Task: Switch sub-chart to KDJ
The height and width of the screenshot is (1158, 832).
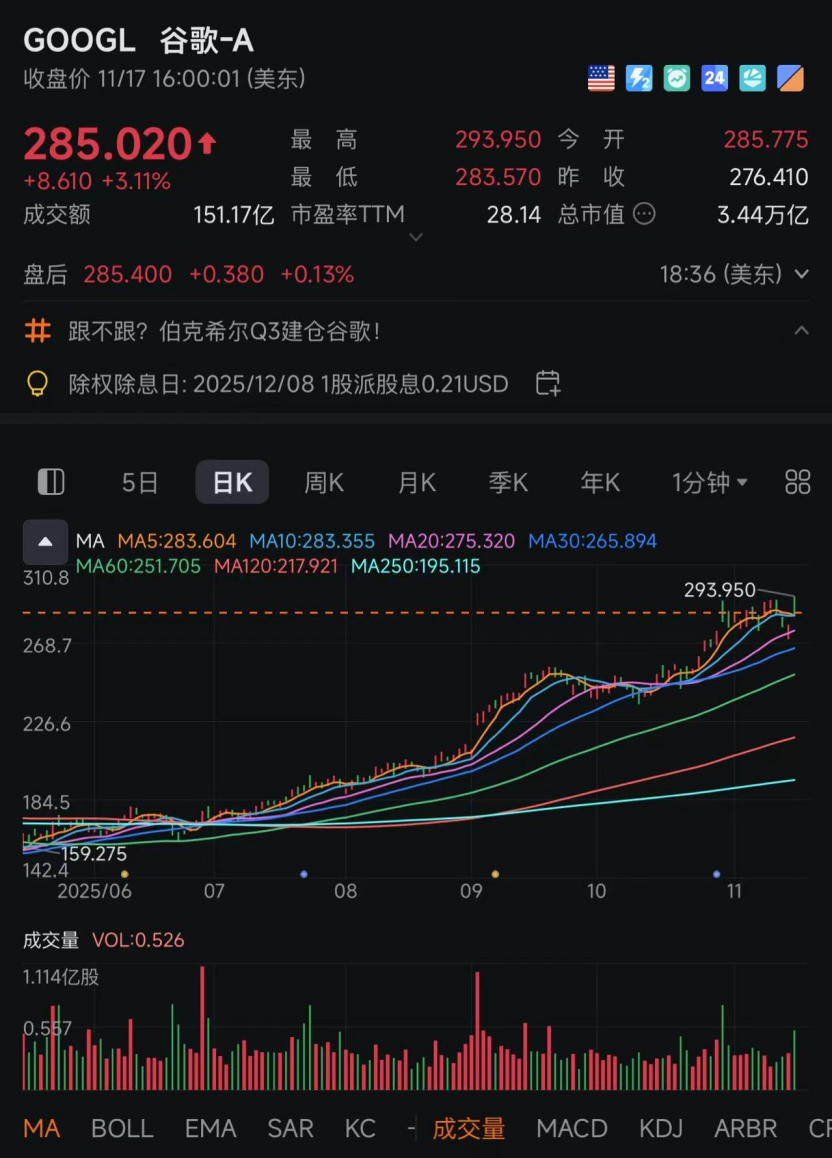Action: pos(660,1128)
